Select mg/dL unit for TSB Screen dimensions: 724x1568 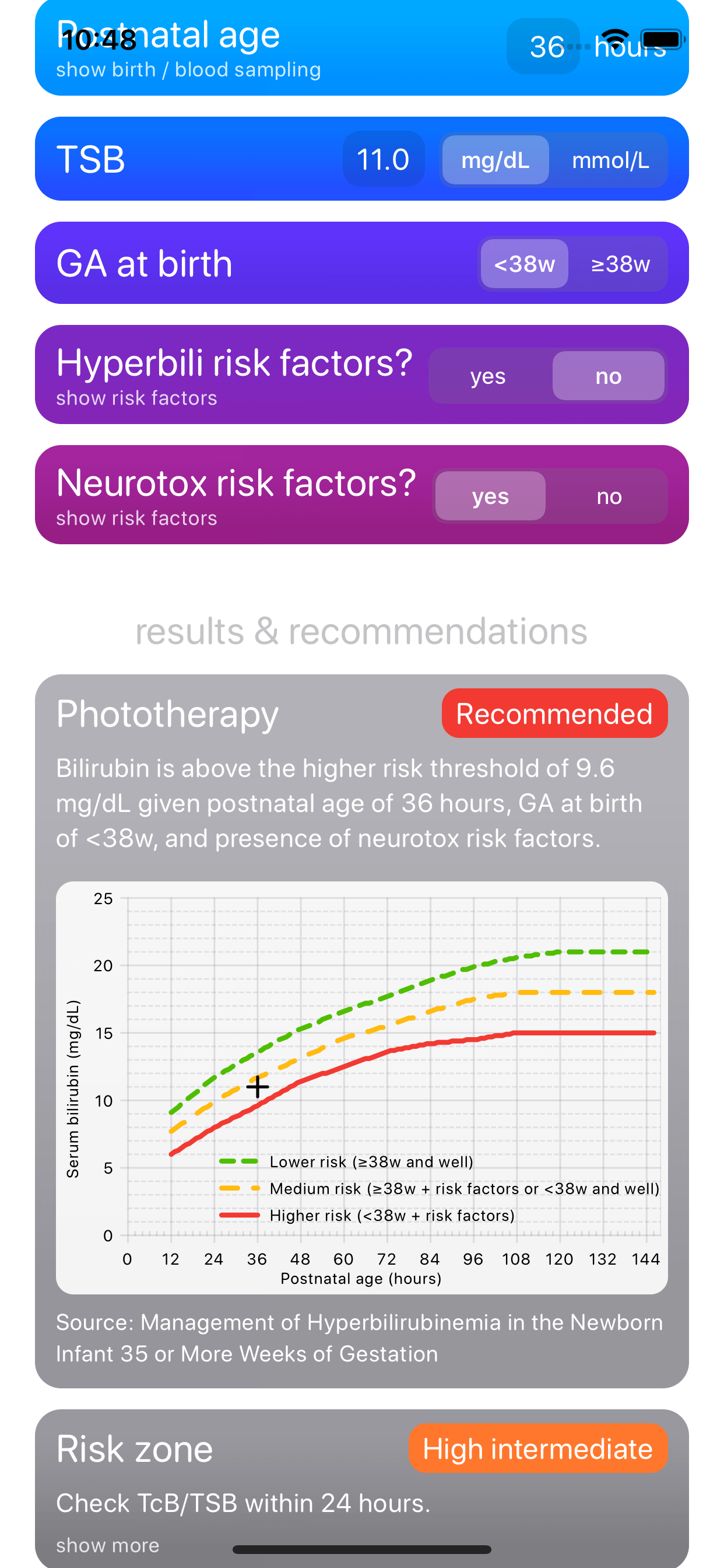pyautogui.click(x=495, y=160)
